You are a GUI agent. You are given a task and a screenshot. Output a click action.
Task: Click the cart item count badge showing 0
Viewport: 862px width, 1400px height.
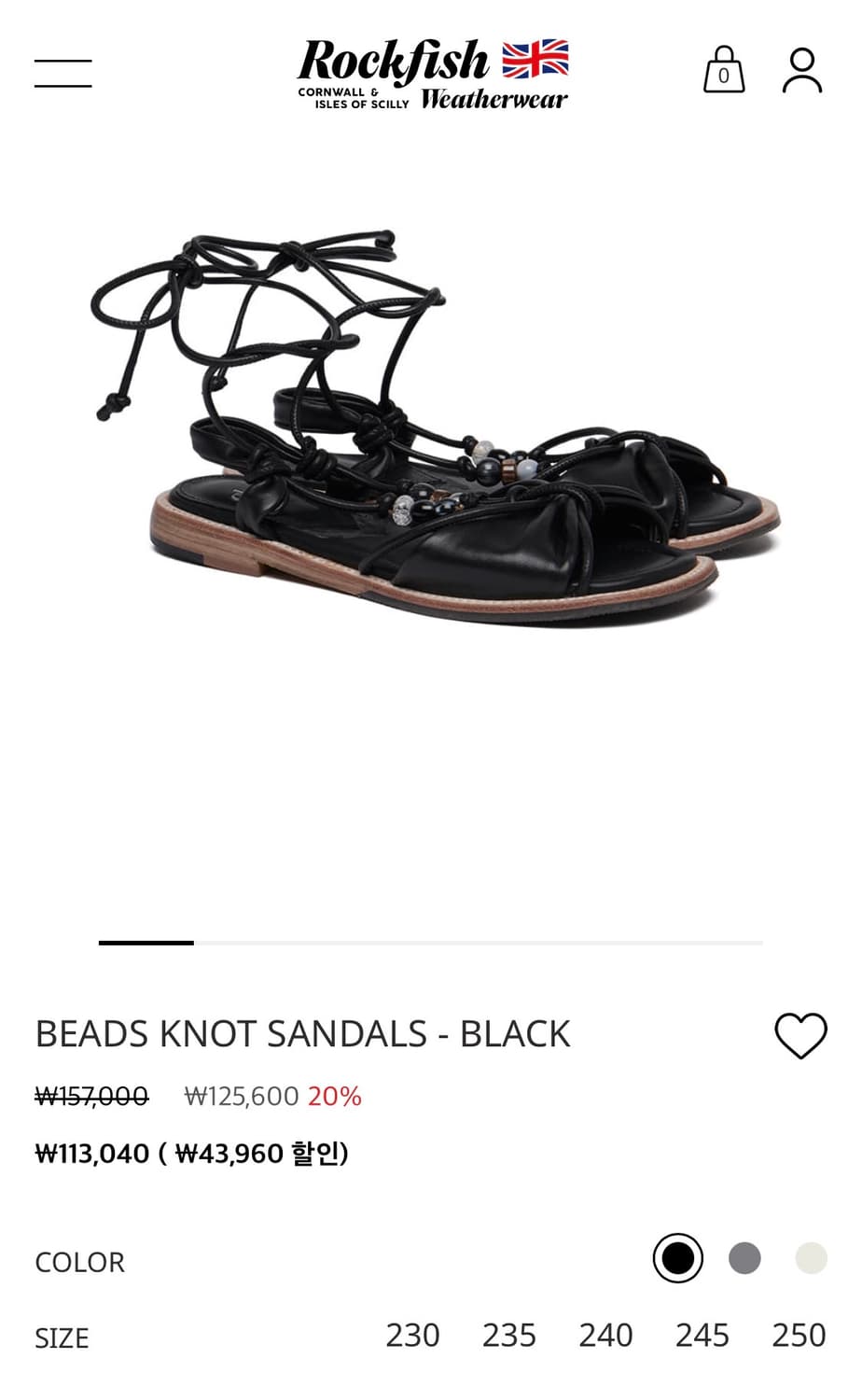(x=726, y=78)
